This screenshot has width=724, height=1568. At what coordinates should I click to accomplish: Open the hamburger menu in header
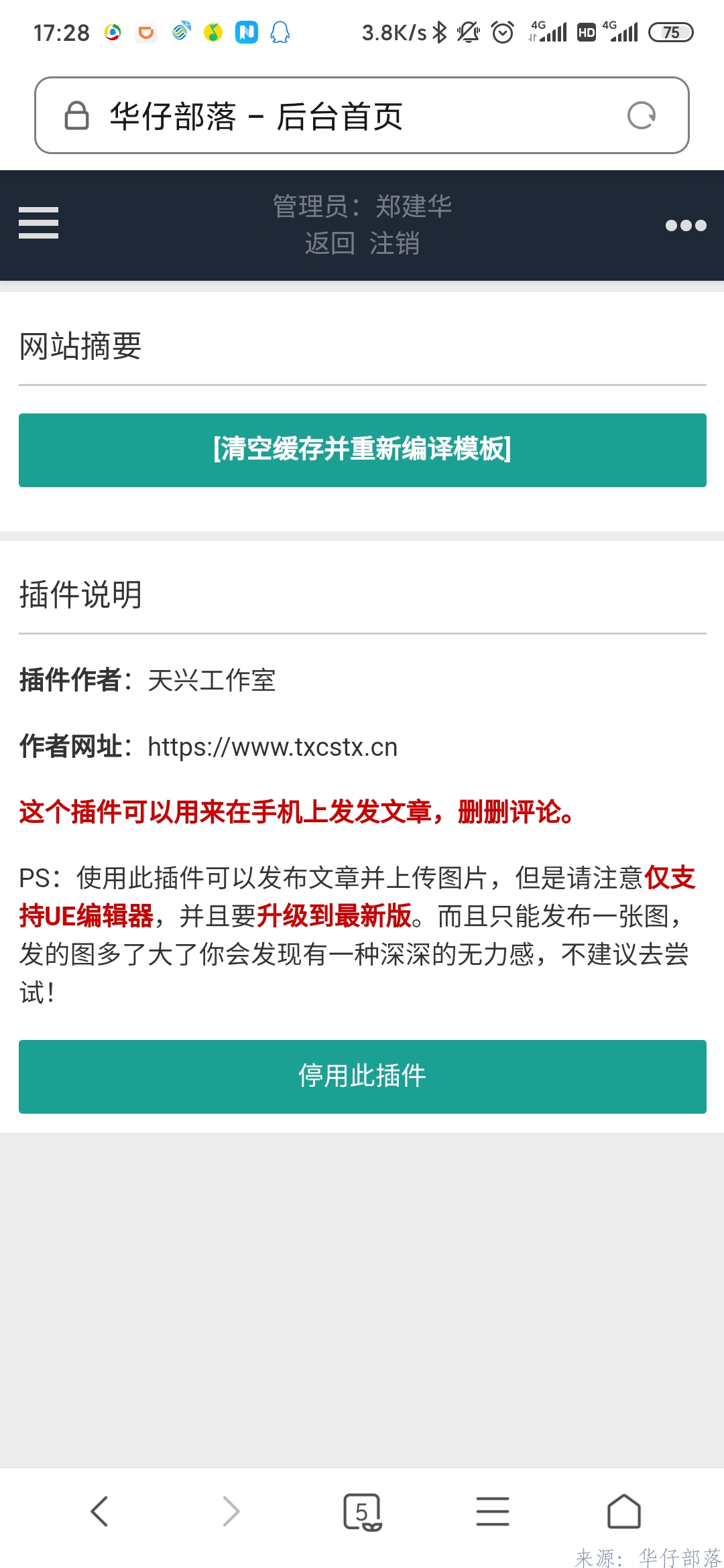point(38,222)
